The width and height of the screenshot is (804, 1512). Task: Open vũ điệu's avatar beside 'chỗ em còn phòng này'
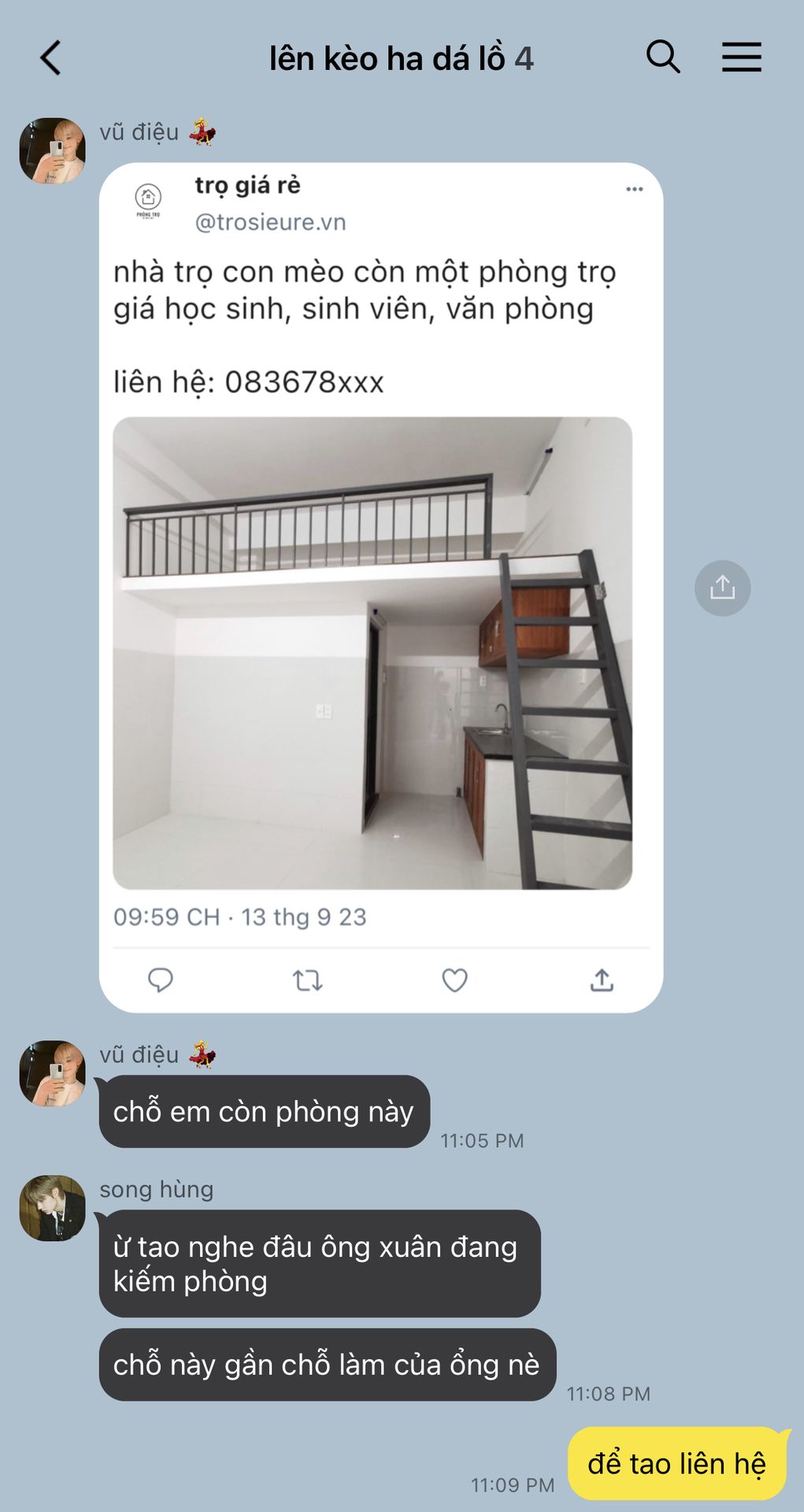52,1073
